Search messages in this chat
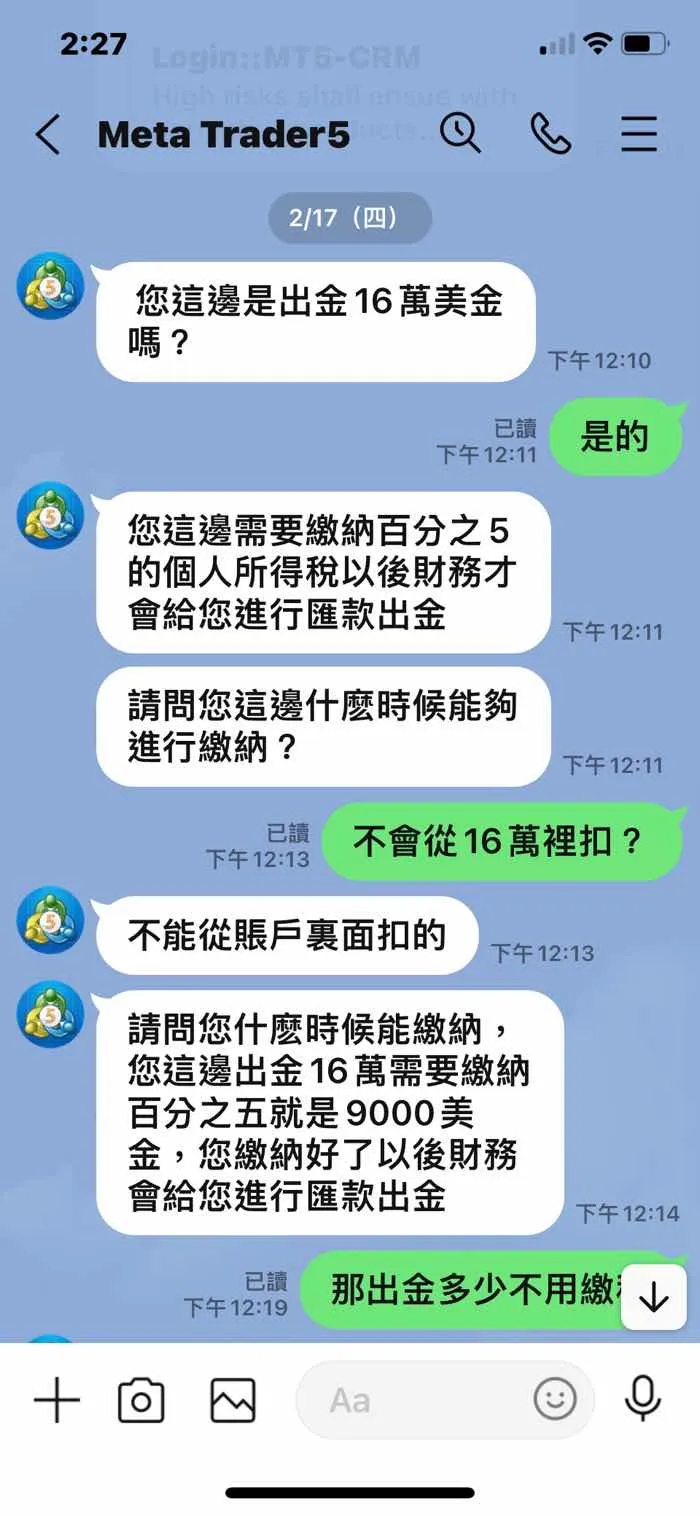This screenshot has width=700, height=1516. (461, 133)
